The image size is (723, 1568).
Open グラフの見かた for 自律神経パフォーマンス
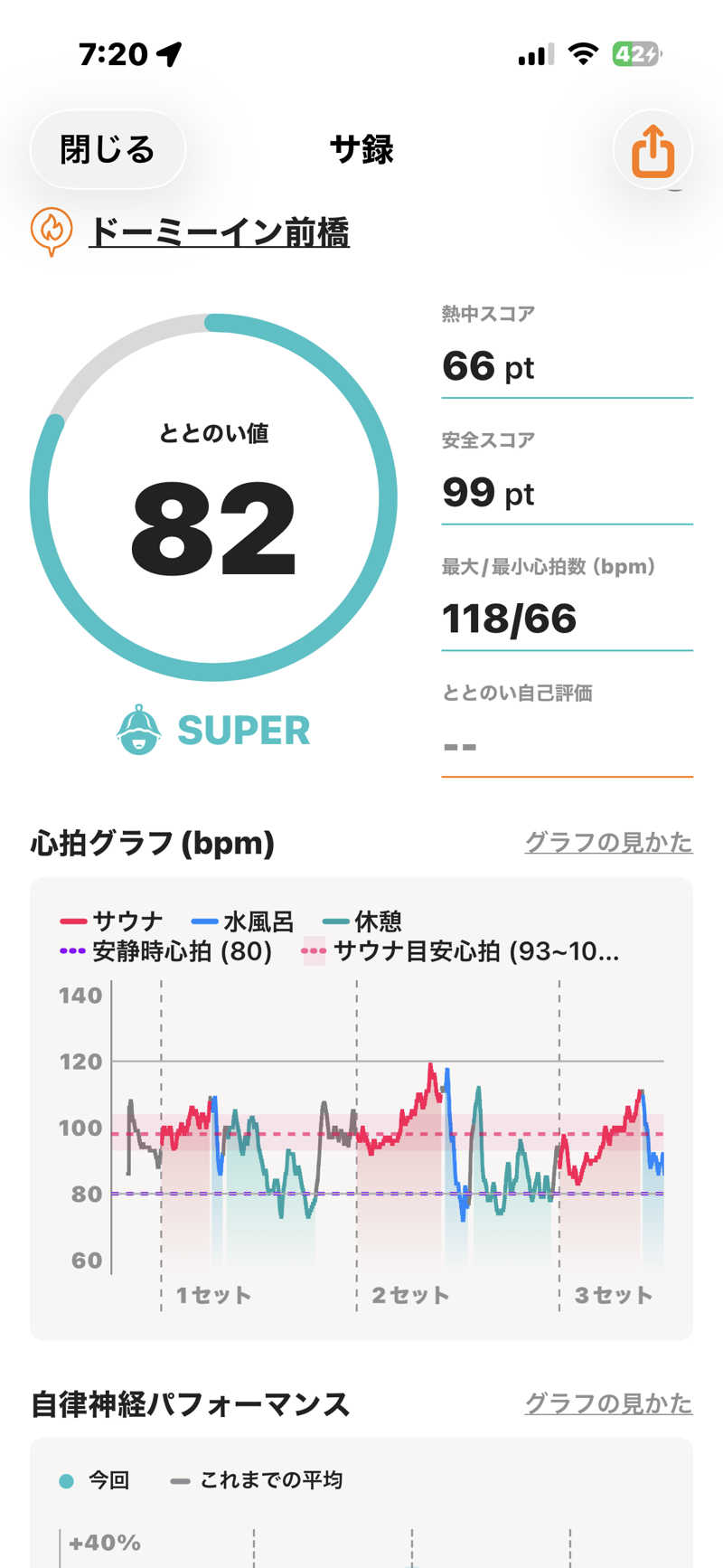(x=608, y=1403)
